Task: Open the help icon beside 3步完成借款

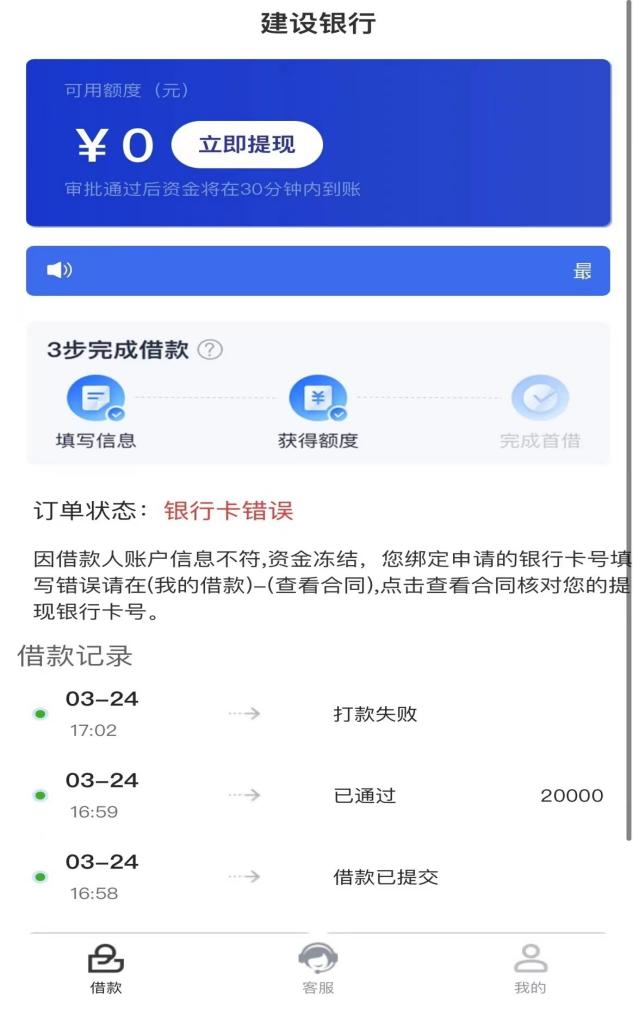Action: 210,350
